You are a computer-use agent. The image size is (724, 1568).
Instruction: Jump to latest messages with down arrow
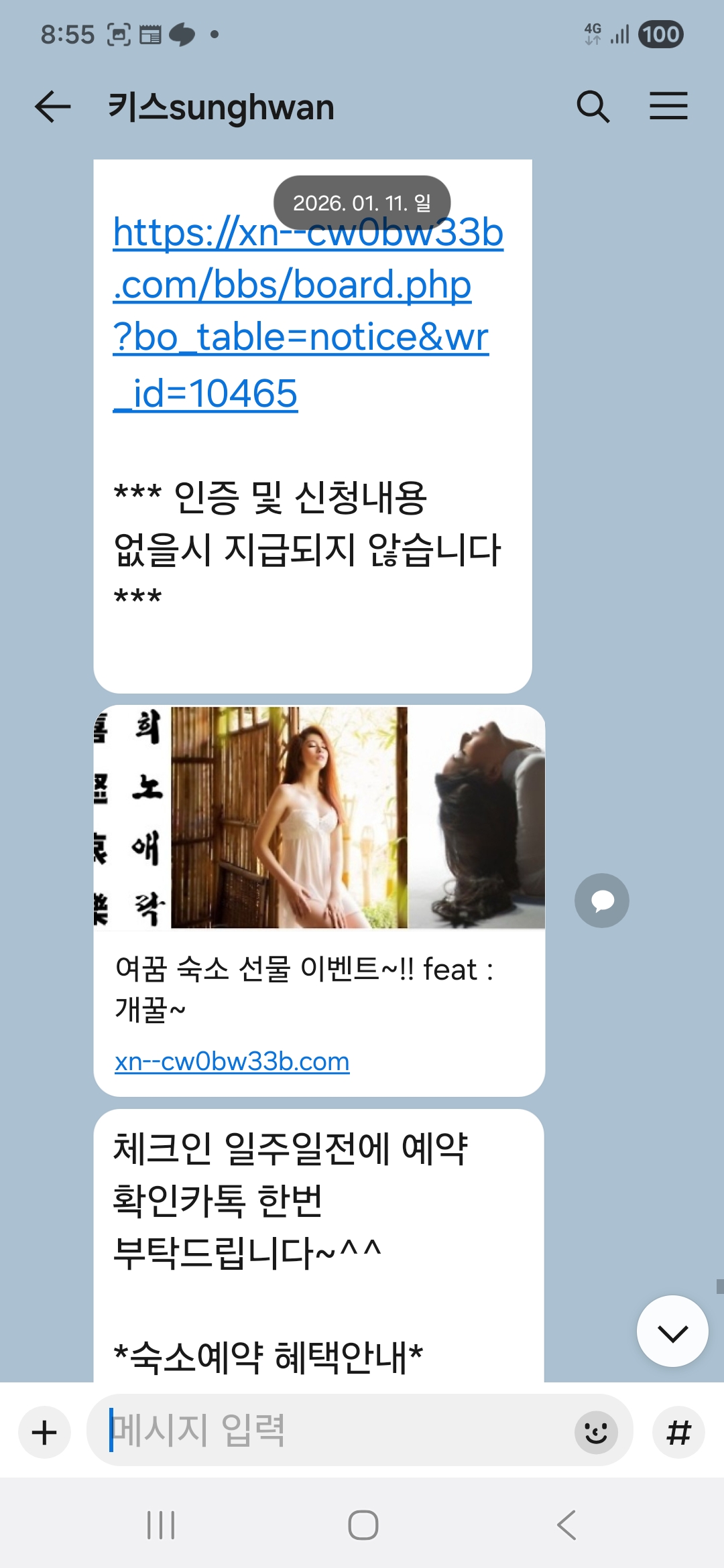tap(672, 1331)
